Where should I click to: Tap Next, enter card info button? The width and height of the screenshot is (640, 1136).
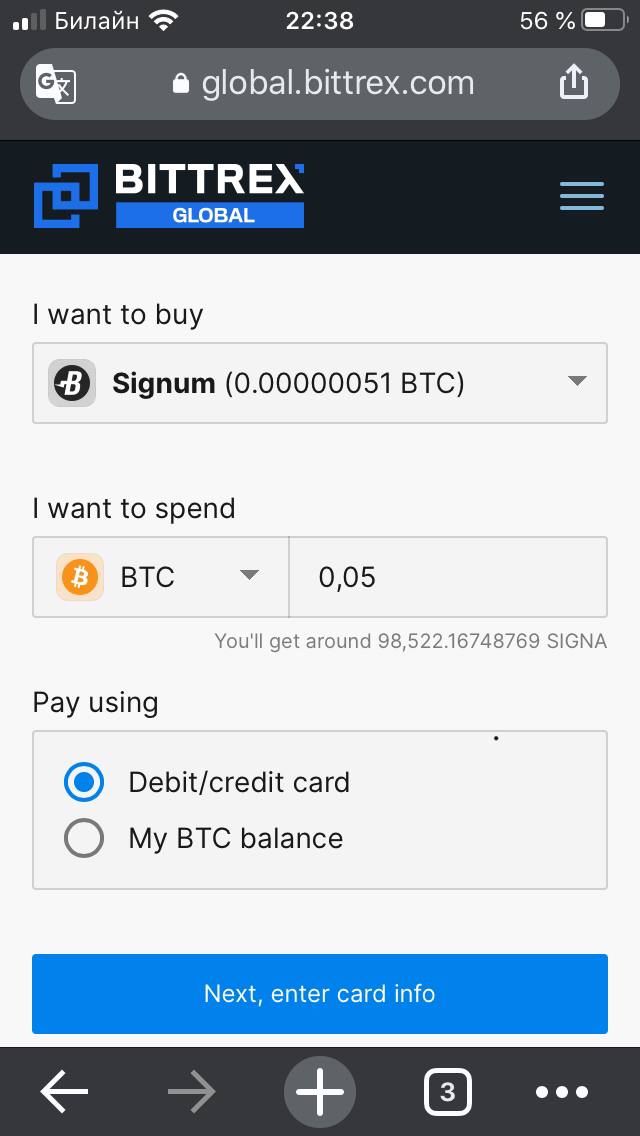[x=320, y=993]
